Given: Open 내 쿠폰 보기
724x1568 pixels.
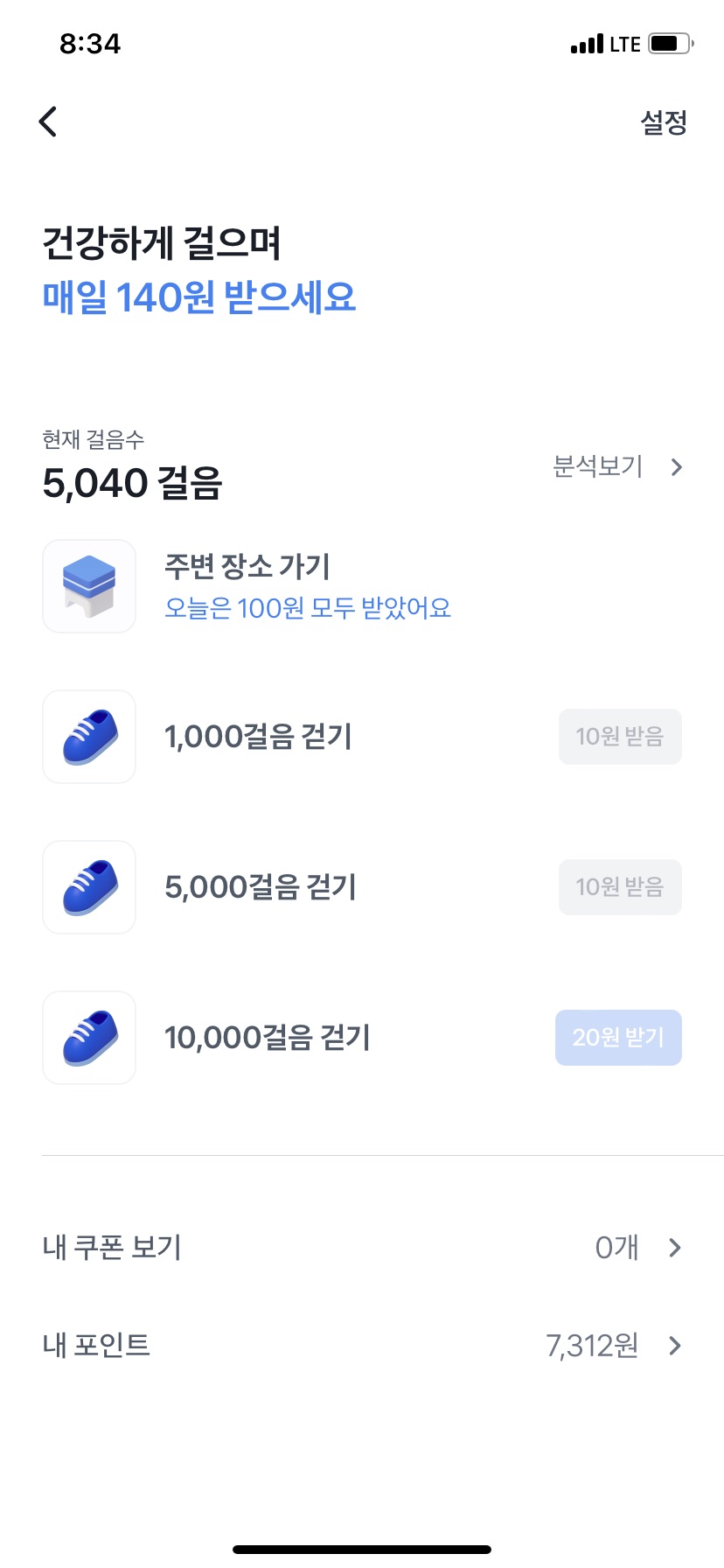Looking at the screenshot, I should coord(362,1247).
